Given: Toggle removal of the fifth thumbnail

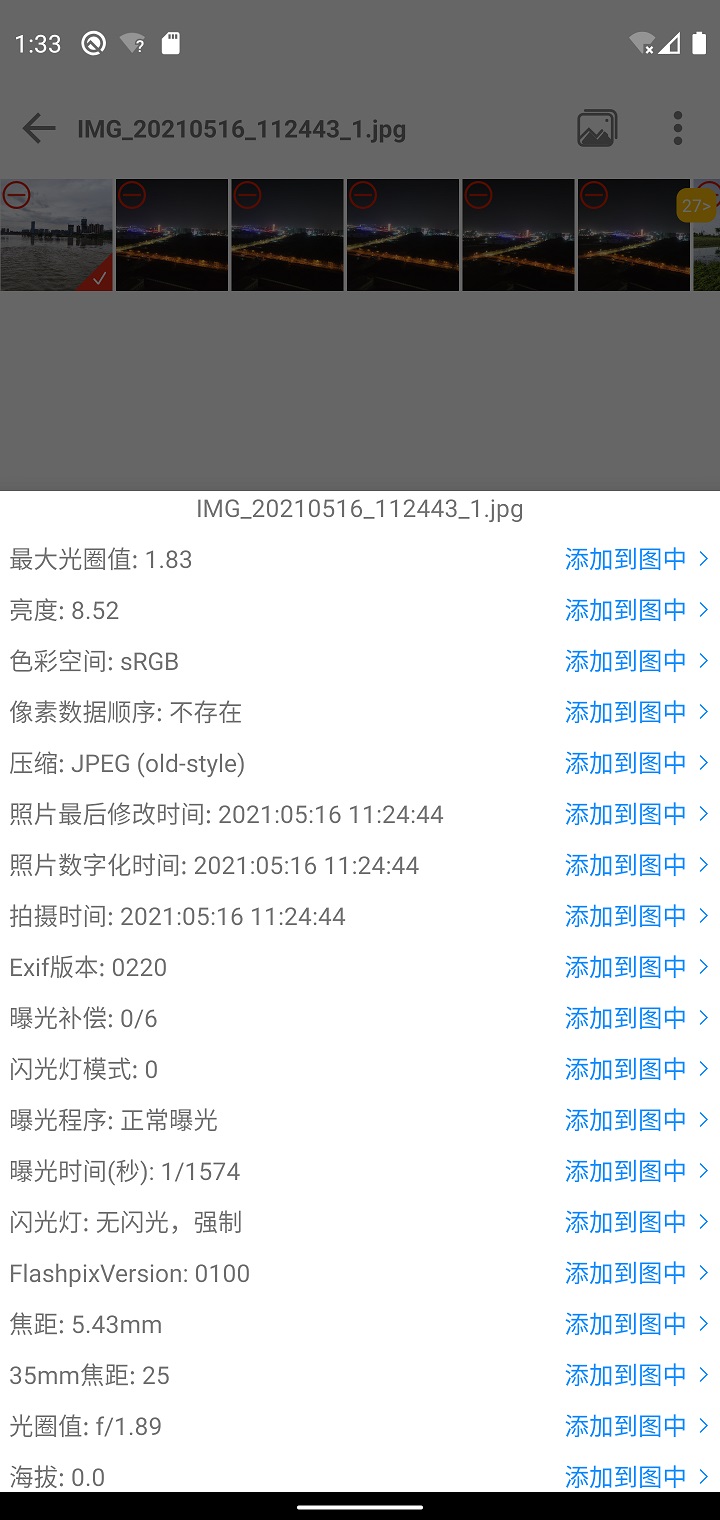Looking at the screenshot, I should 477,196.
